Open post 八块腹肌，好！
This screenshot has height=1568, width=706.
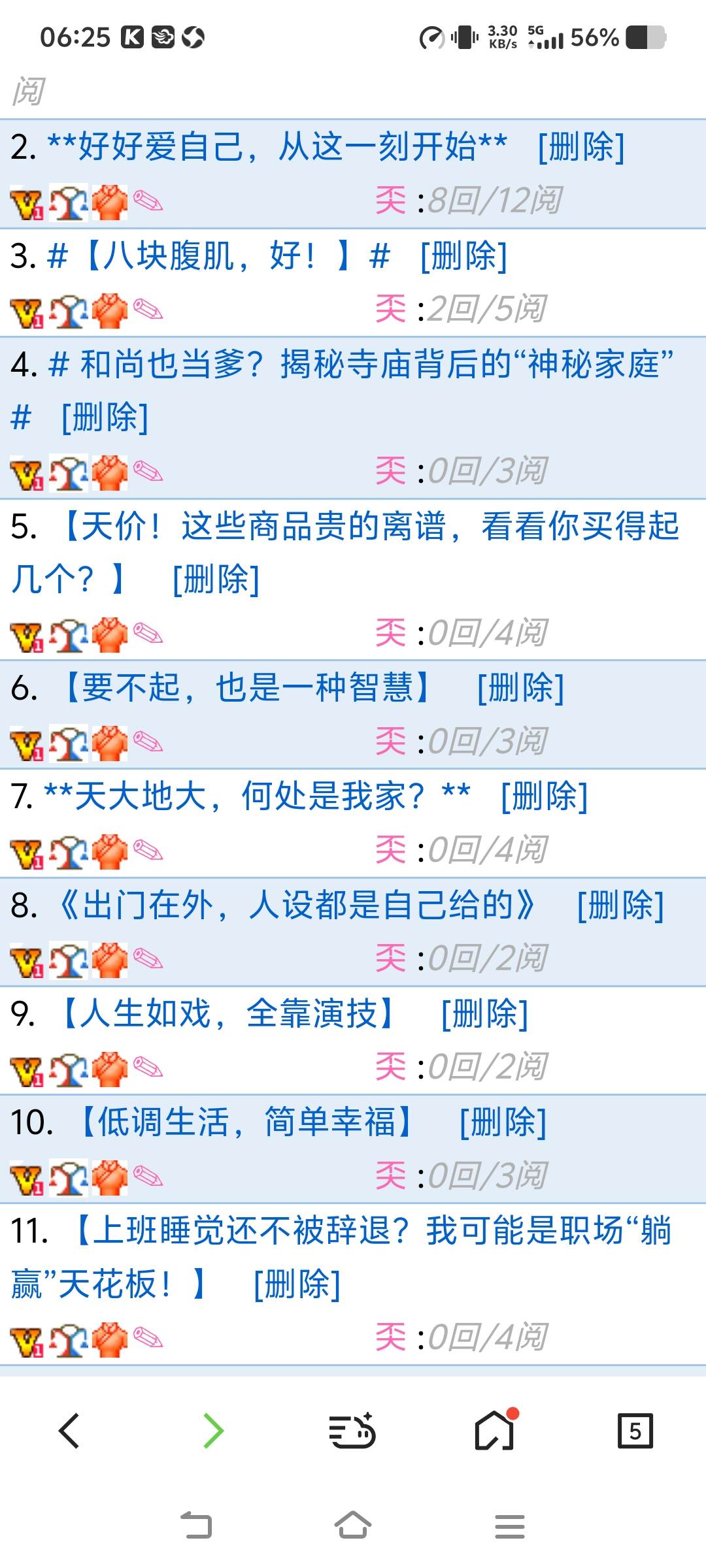219,255
